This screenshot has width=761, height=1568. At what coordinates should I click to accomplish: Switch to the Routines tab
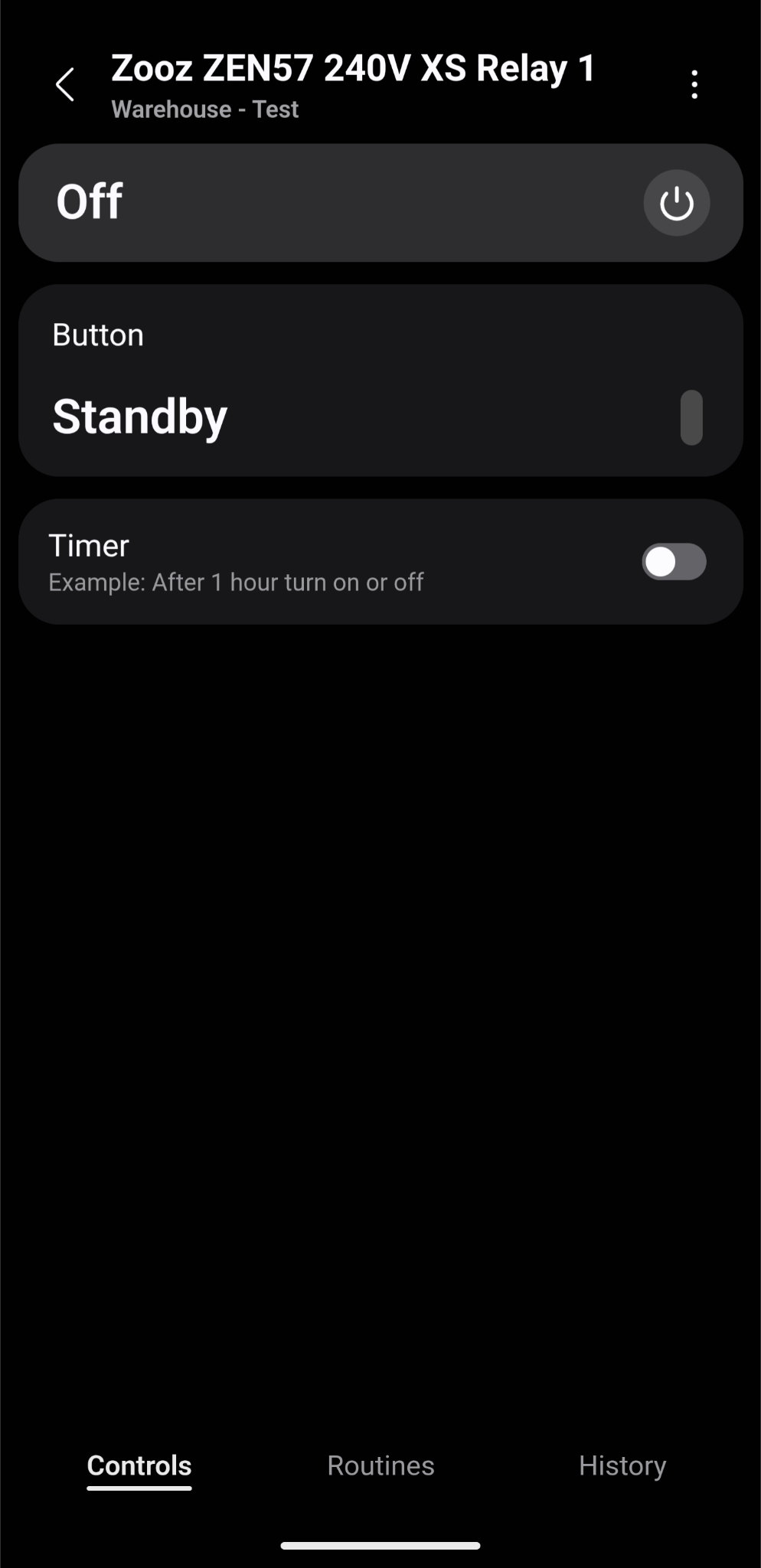coord(380,1465)
